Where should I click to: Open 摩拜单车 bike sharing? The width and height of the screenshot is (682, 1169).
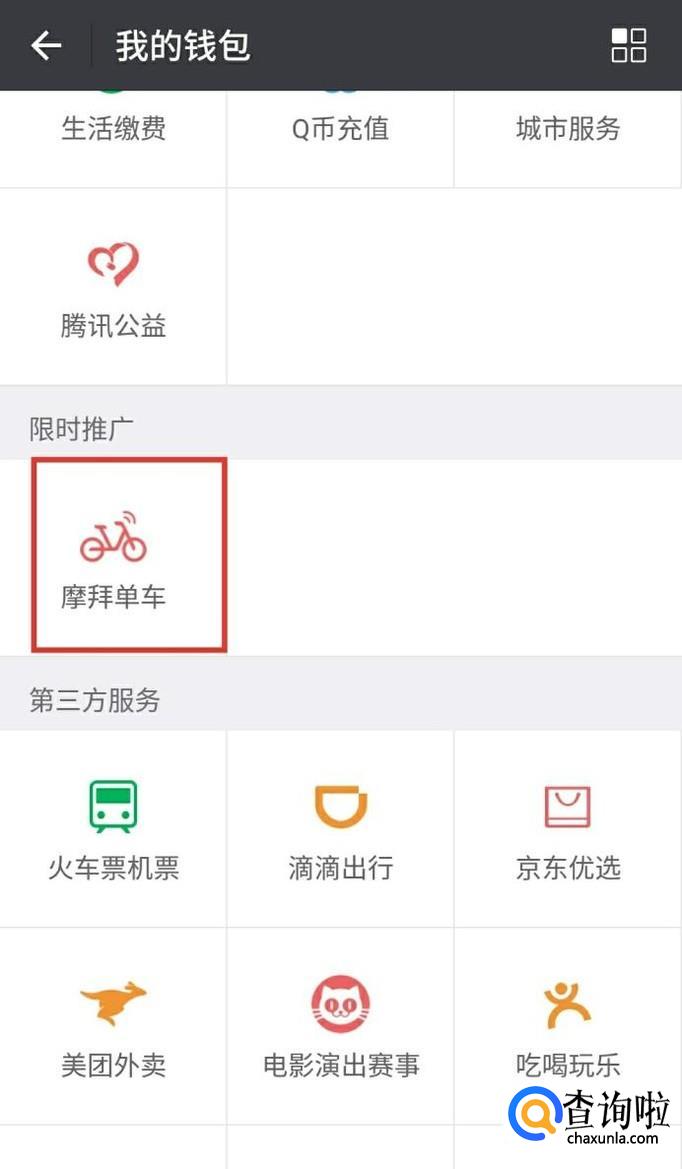129,555
